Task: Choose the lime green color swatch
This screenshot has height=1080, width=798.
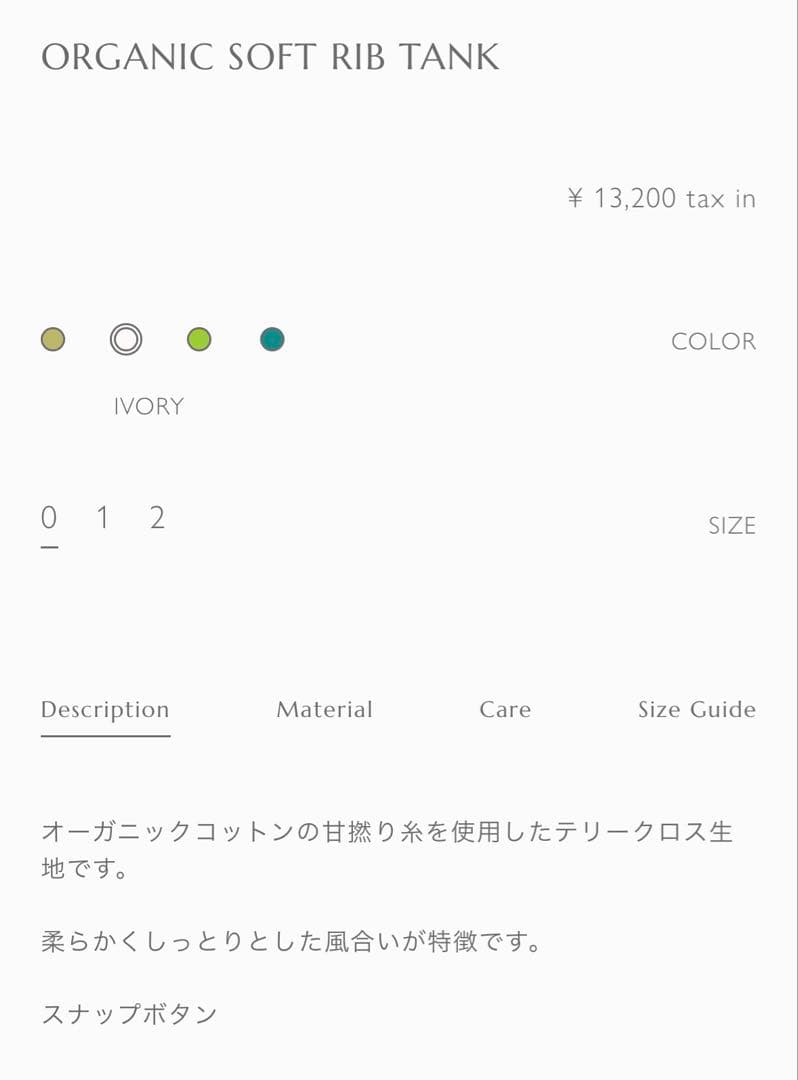Action: click(x=199, y=339)
